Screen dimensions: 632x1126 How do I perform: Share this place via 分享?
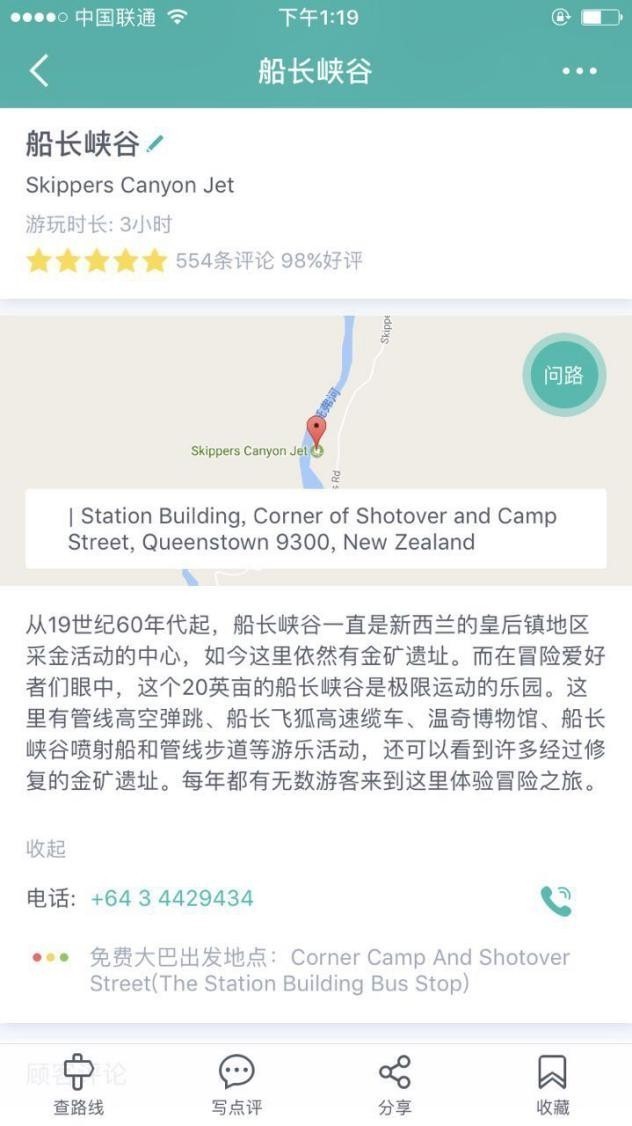click(x=394, y=1085)
